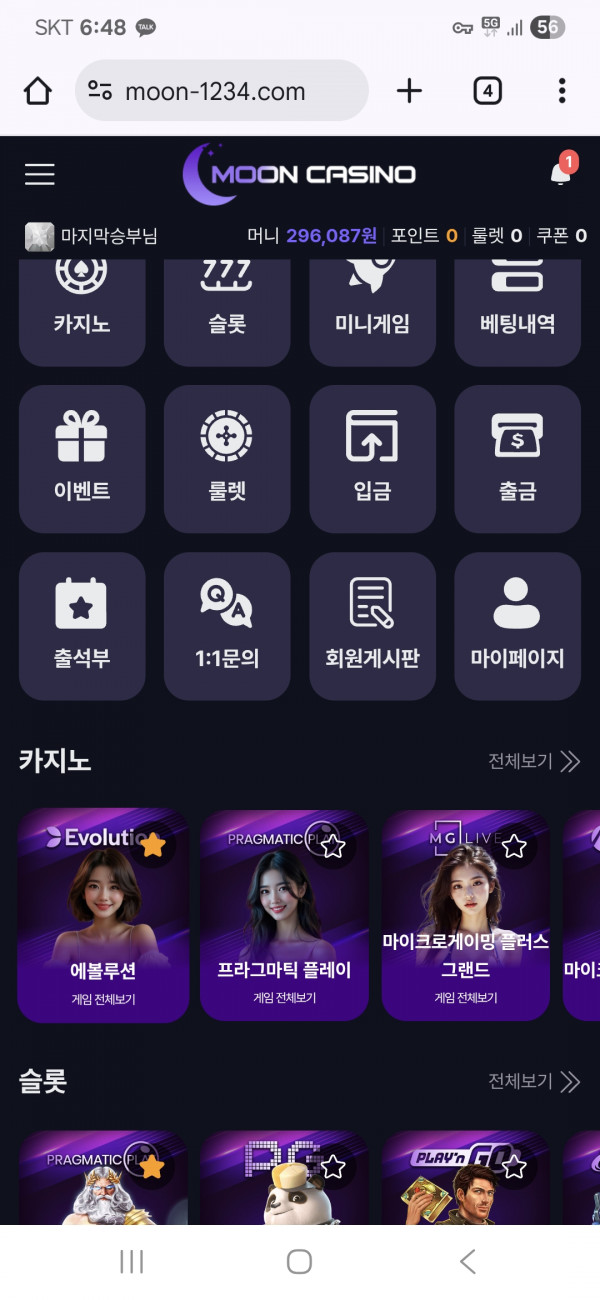Go to 미니게임 section
600x1300 pixels.
pyautogui.click(x=372, y=310)
